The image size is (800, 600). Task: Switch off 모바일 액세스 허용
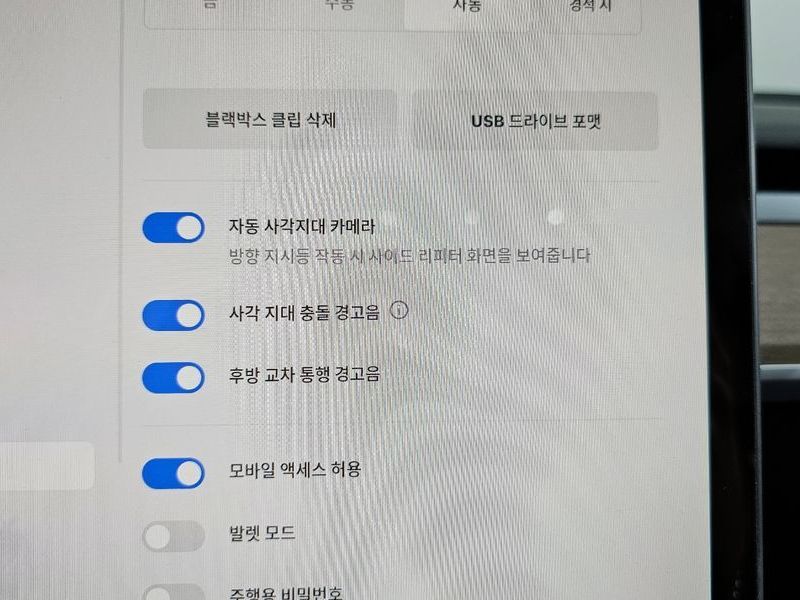(x=174, y=472)
